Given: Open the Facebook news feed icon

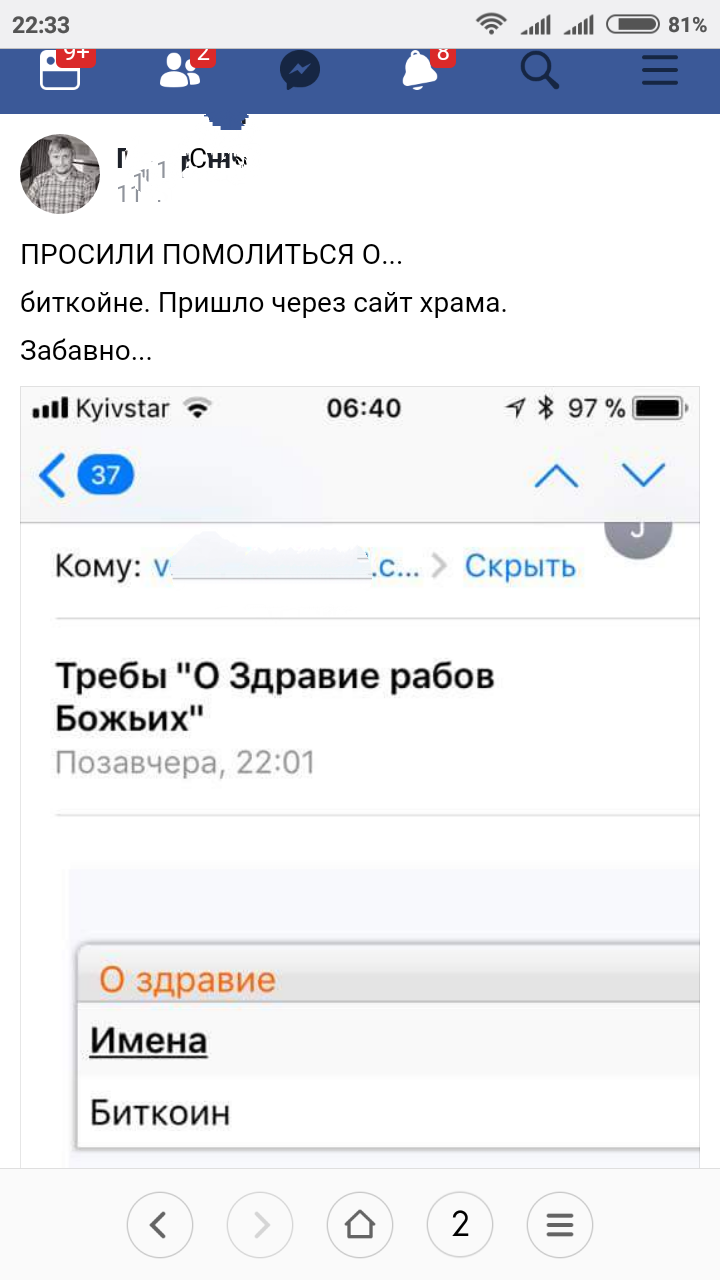Looking at the screenshot, I should click(60, 70).
